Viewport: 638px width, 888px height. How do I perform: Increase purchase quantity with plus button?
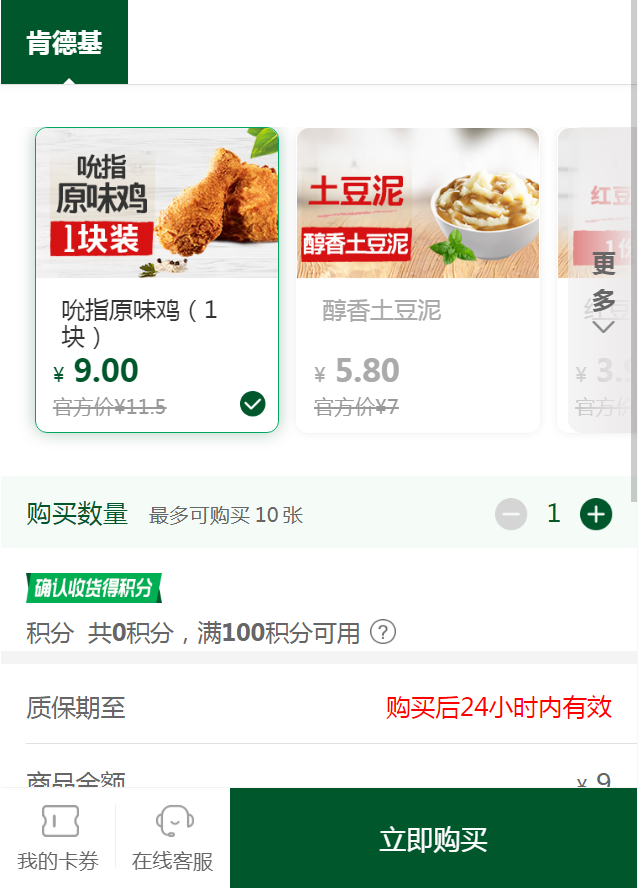point(596,515)
